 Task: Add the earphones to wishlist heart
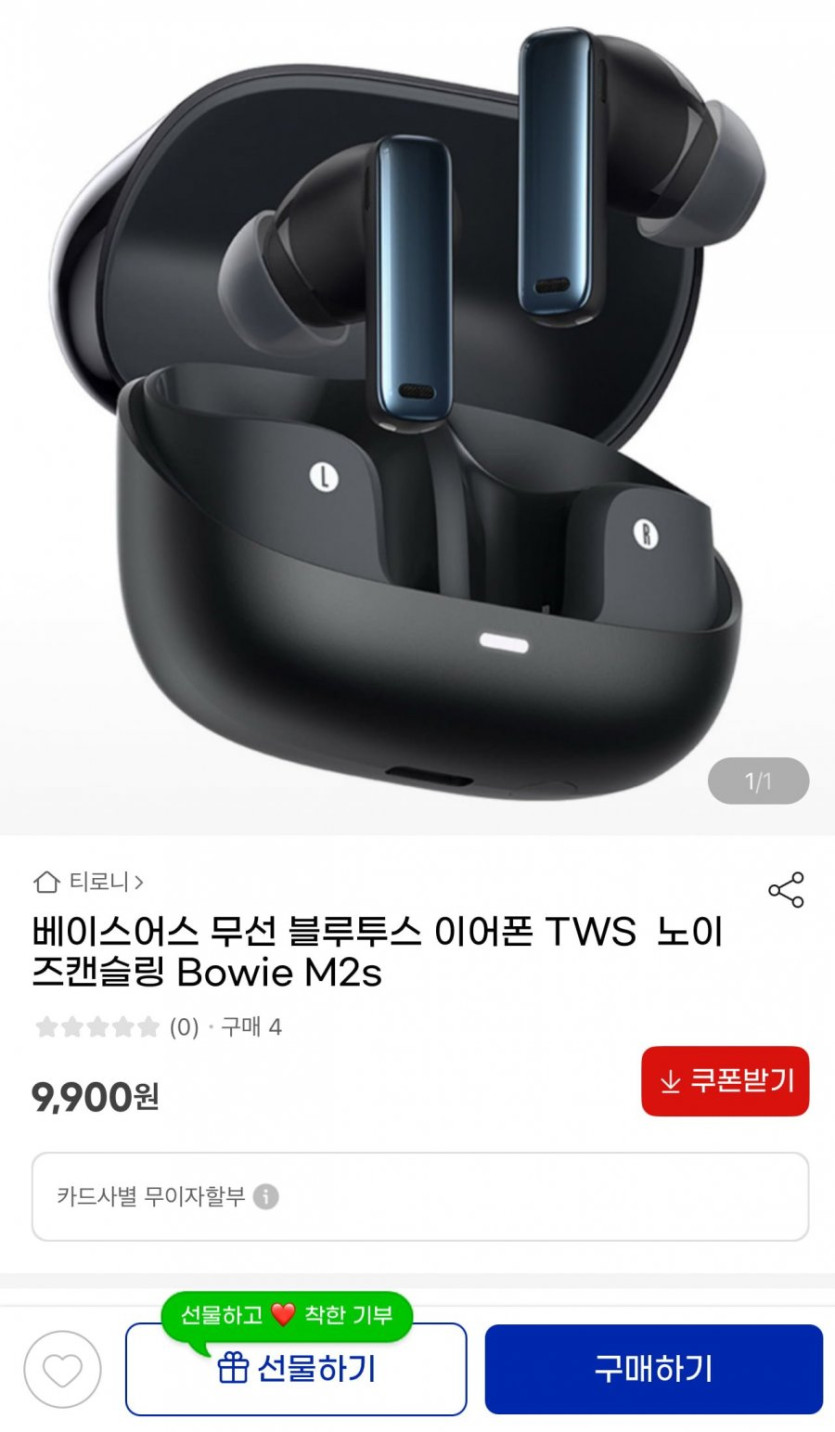coord(62,1369)
